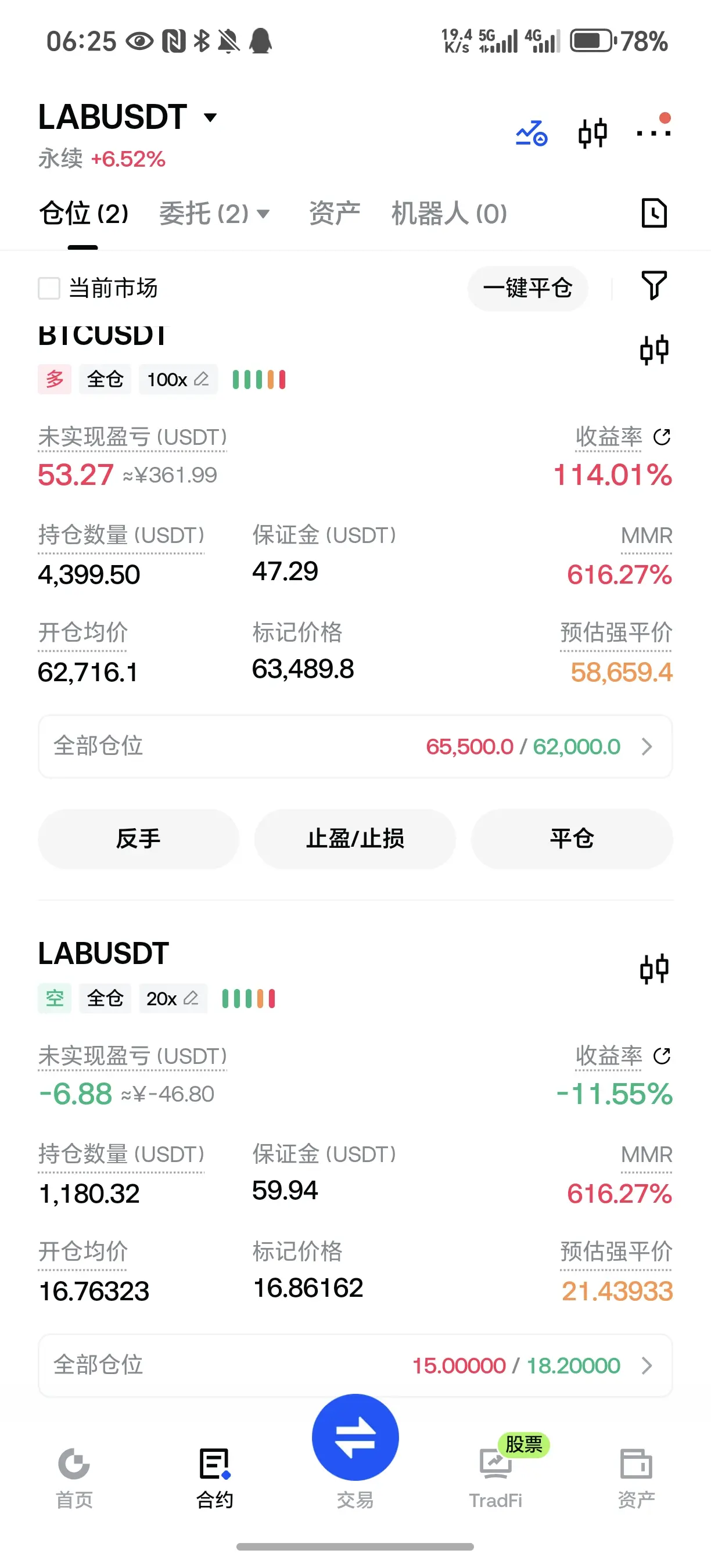Open the positions filter funnel icon
The height and width of the screenshot is (1568, 711).
[653, 286]
